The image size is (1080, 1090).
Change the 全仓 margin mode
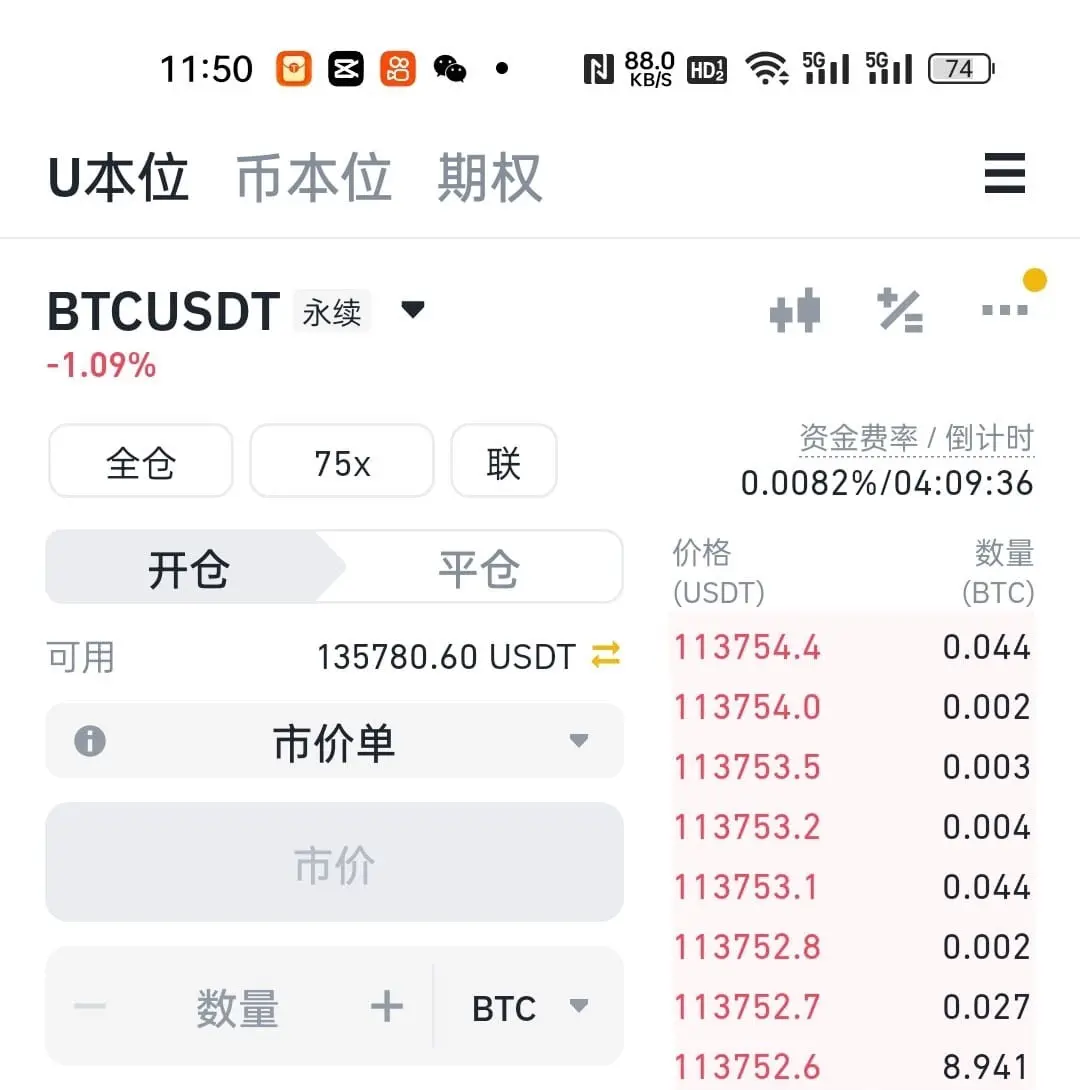point(140,461)
